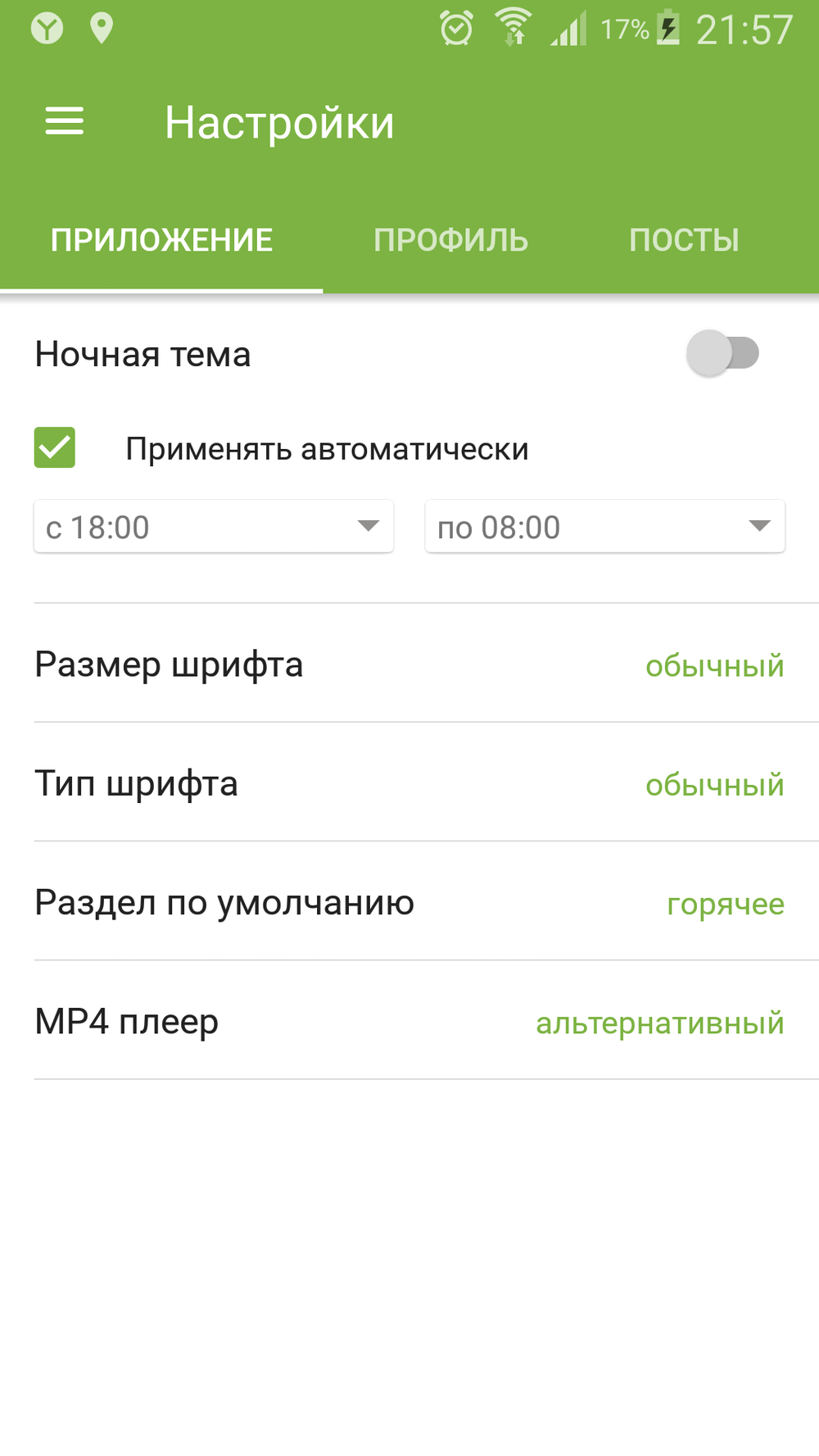The height and width of the screenshot is (1456, 819).
Task: Open the Размер шрифта setting
Action: pos(409,664)
